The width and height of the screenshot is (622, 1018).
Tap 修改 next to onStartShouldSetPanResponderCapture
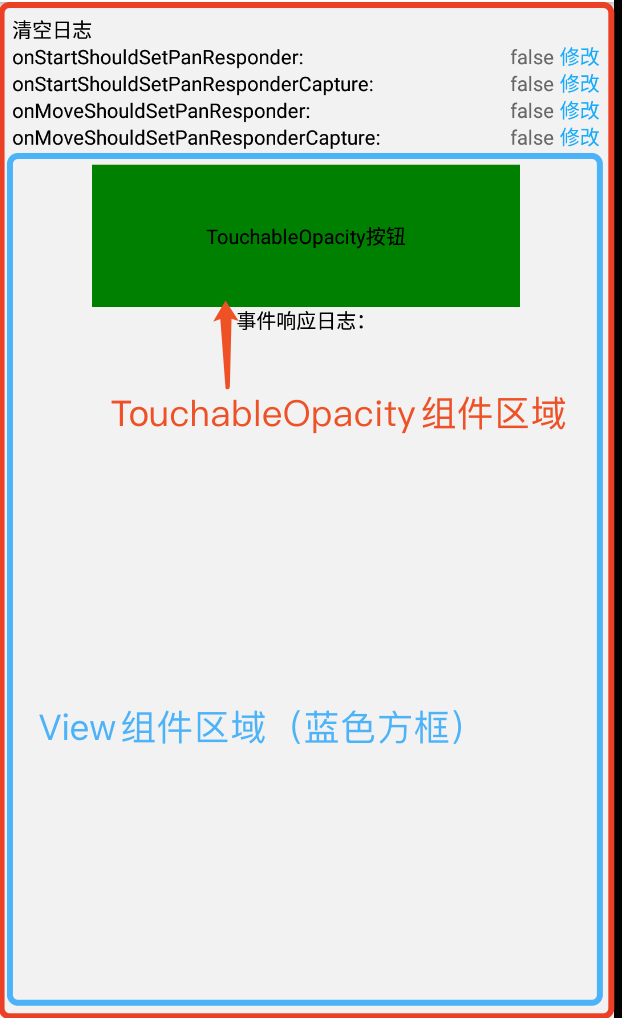pyautogui.click(x=579, y=84)
